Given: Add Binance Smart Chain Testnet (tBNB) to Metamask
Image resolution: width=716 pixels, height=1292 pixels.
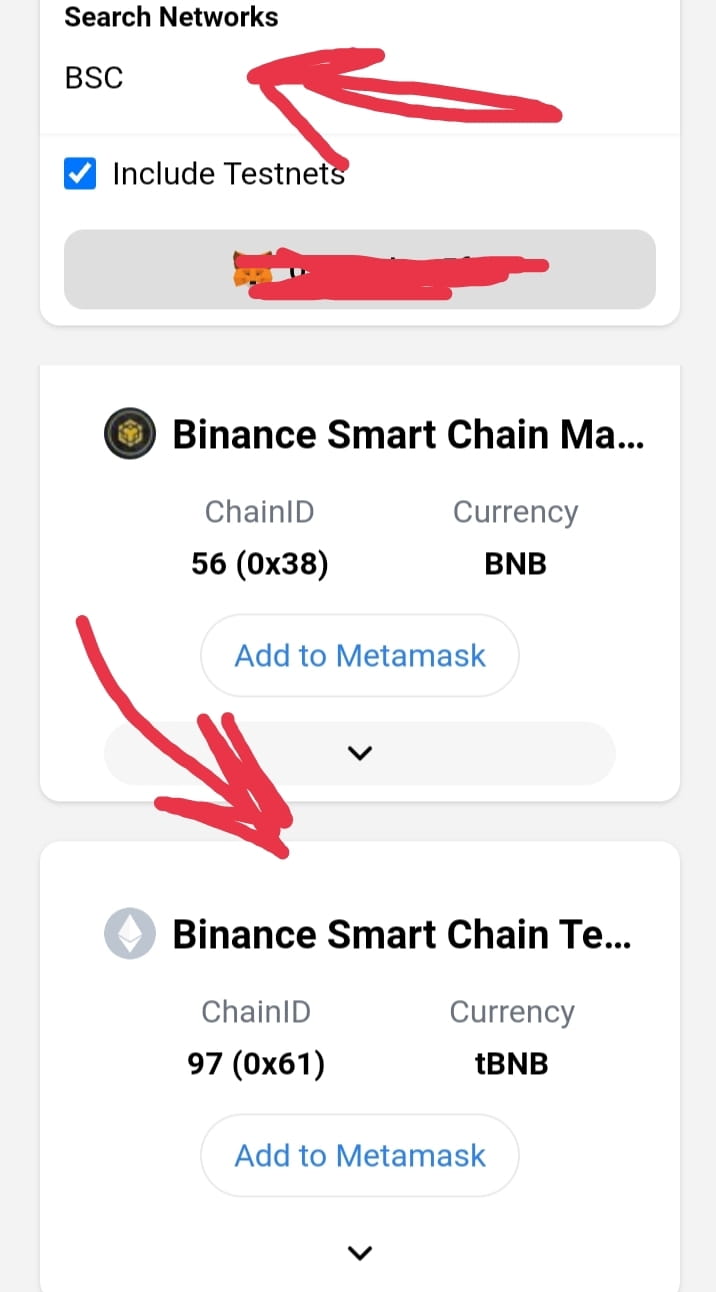Looking at the screenshot, I should tap(360, 1156).
